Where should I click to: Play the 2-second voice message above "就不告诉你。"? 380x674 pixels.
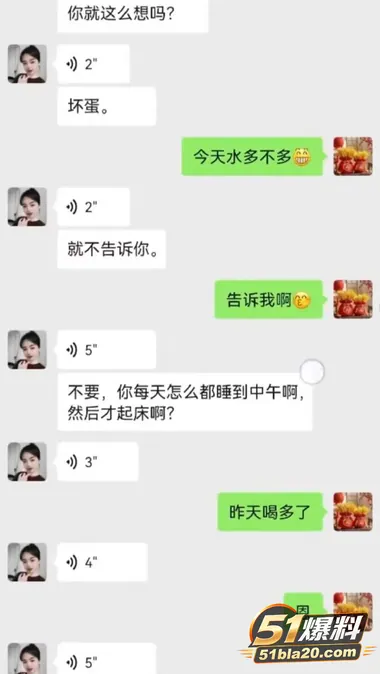click(x=93, y=207)
